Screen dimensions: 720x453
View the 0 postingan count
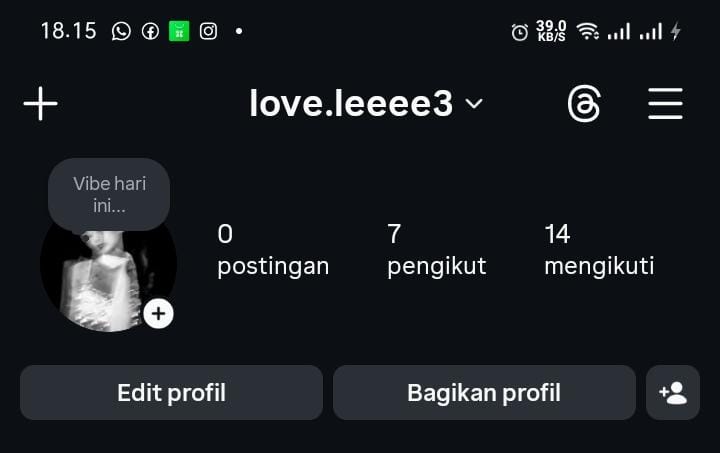click(x=272, y=250)
